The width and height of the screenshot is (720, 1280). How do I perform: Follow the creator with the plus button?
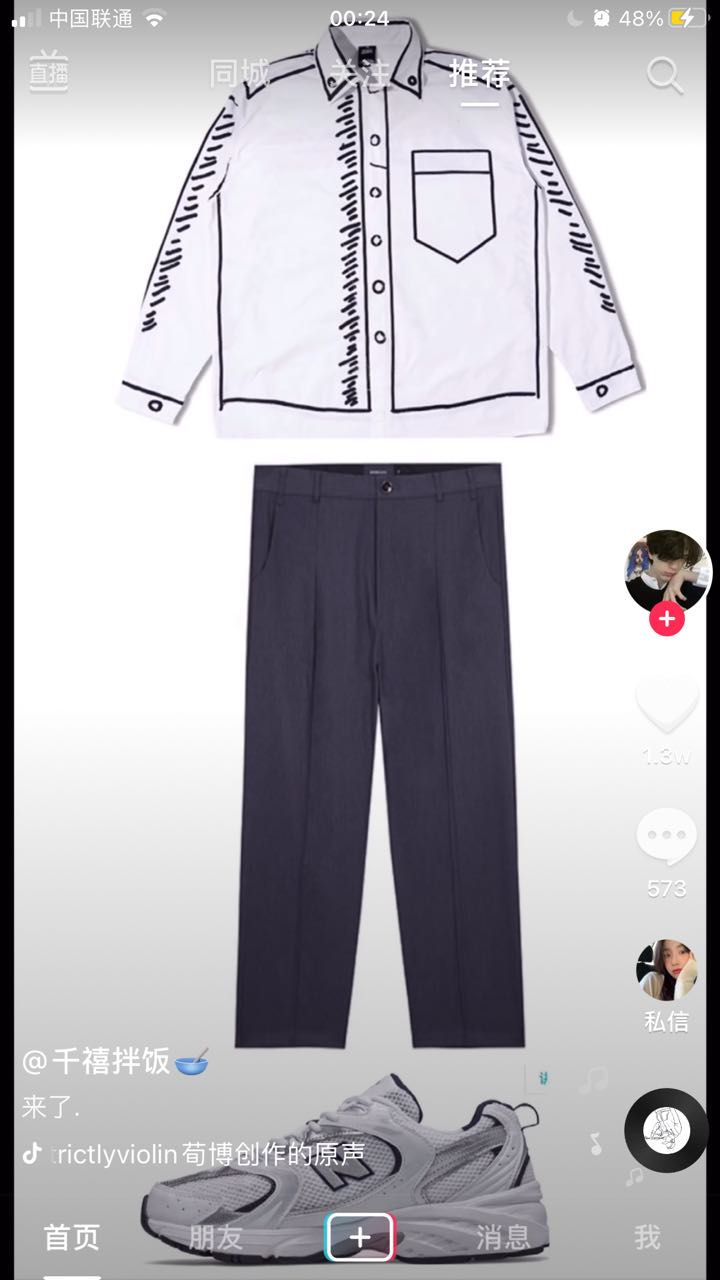667,619
